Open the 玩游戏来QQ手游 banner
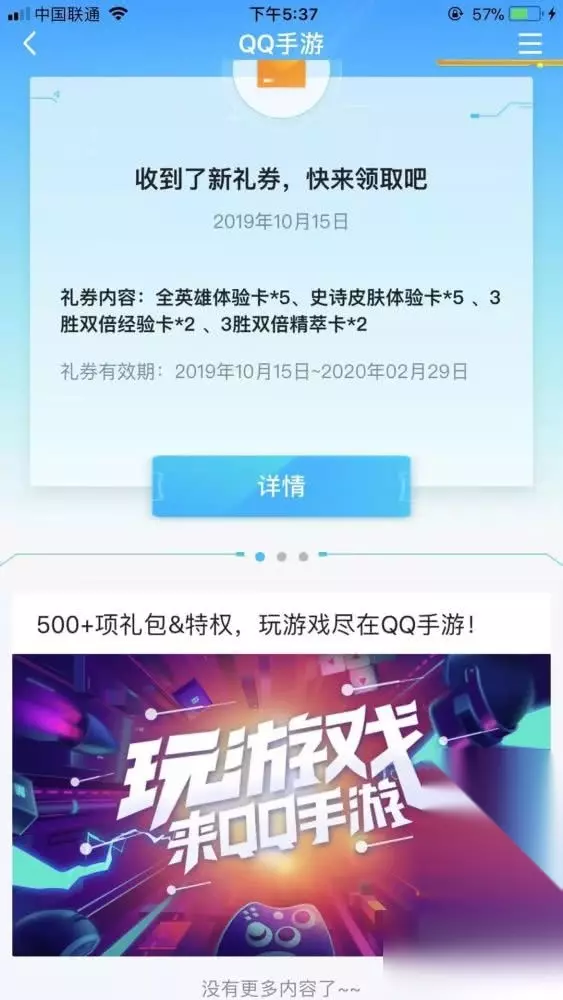 click(281, 805)
